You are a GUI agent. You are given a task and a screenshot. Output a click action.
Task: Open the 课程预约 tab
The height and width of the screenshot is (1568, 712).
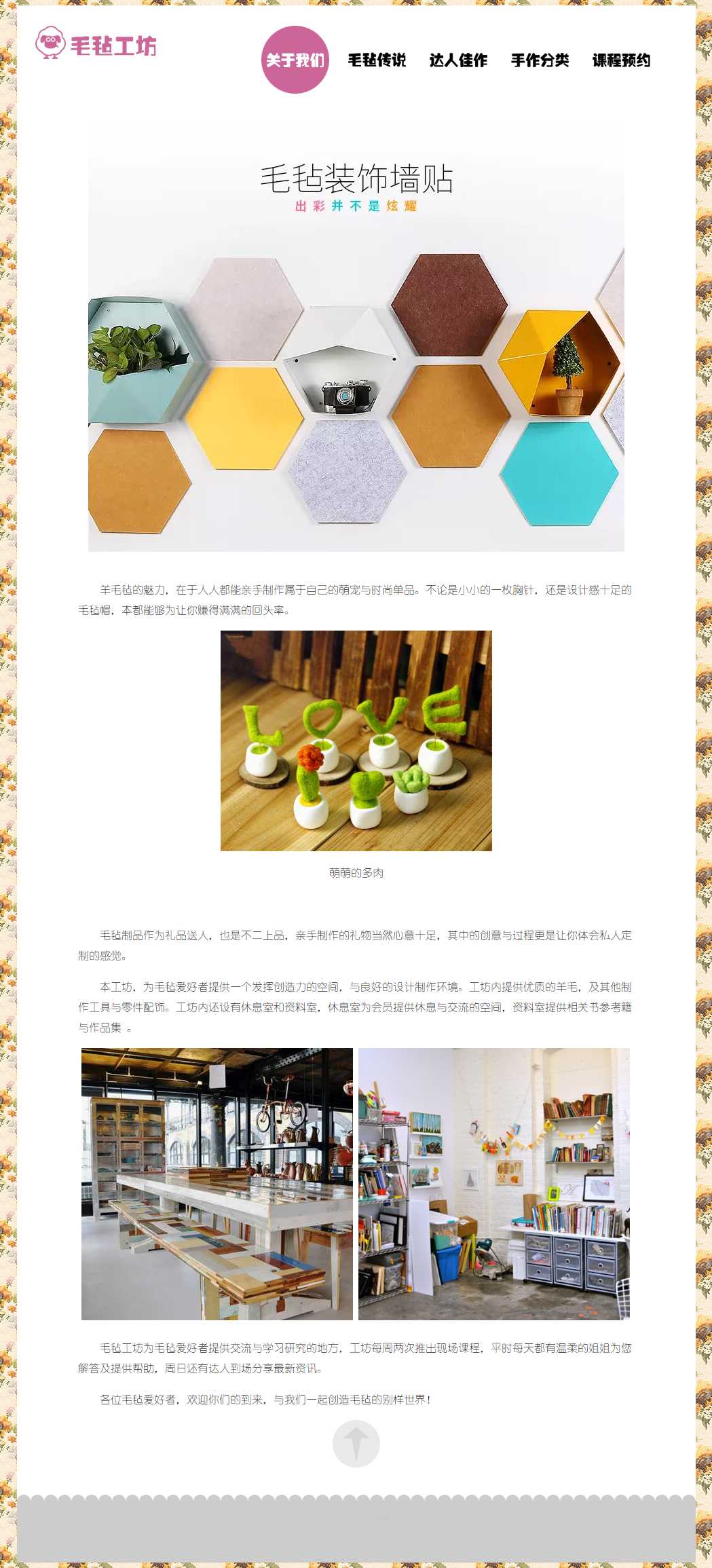coord(621,60)
